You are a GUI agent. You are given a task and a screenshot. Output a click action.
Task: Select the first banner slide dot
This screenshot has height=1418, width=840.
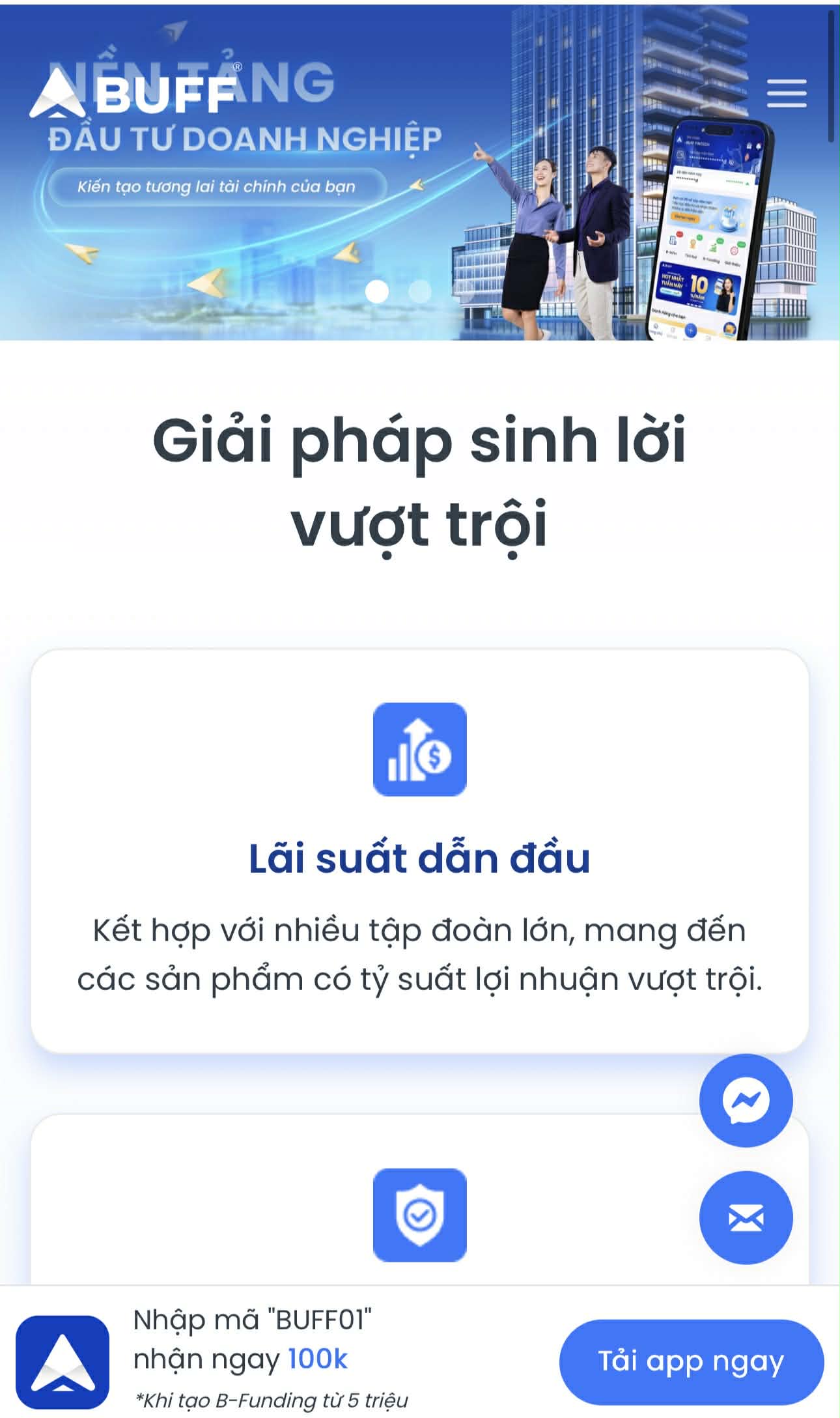(377, 291)
